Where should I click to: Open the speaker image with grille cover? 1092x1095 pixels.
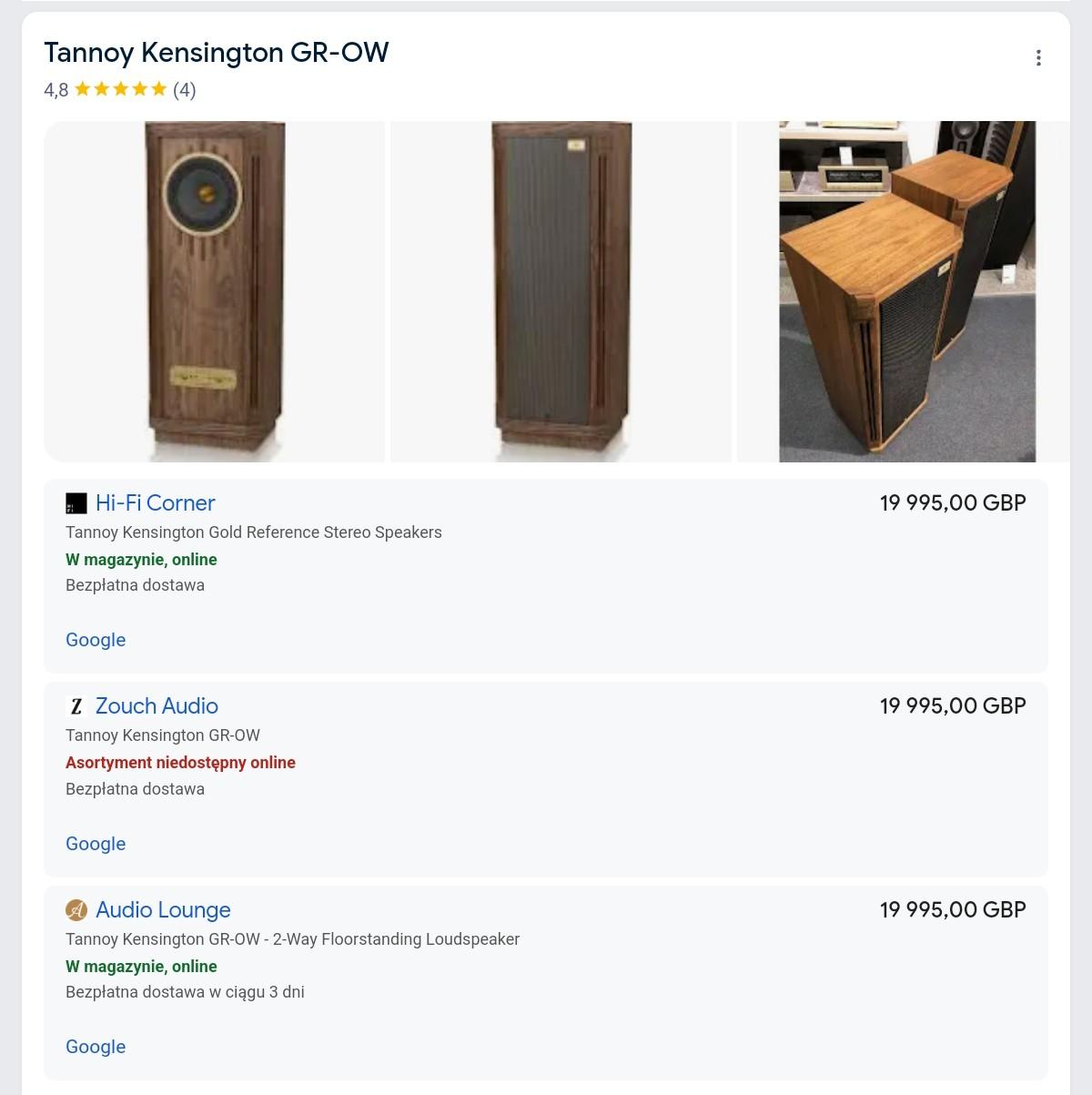coord(561,291)
